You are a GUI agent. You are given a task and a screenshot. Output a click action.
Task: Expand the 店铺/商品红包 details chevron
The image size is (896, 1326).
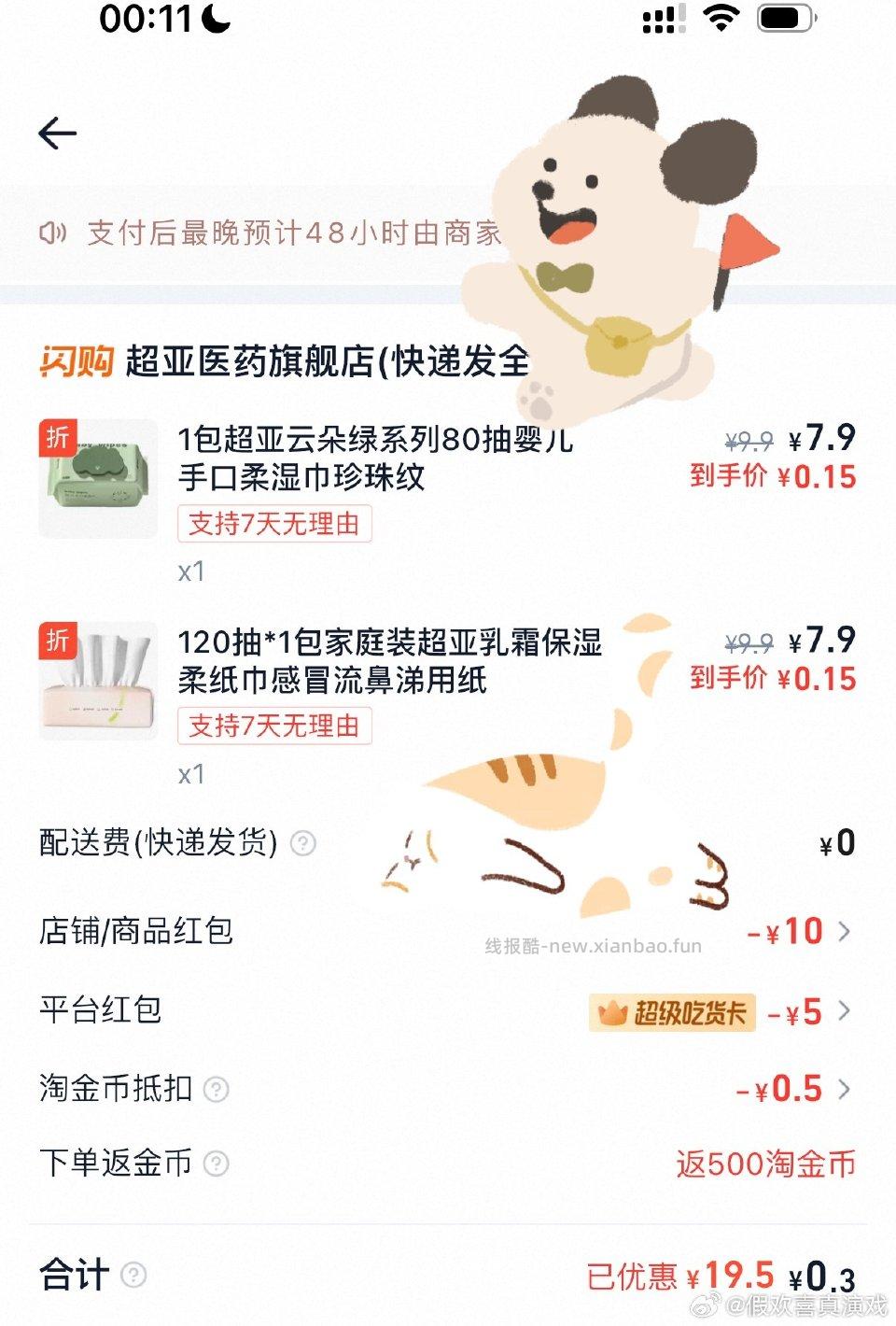coord(845,931)
